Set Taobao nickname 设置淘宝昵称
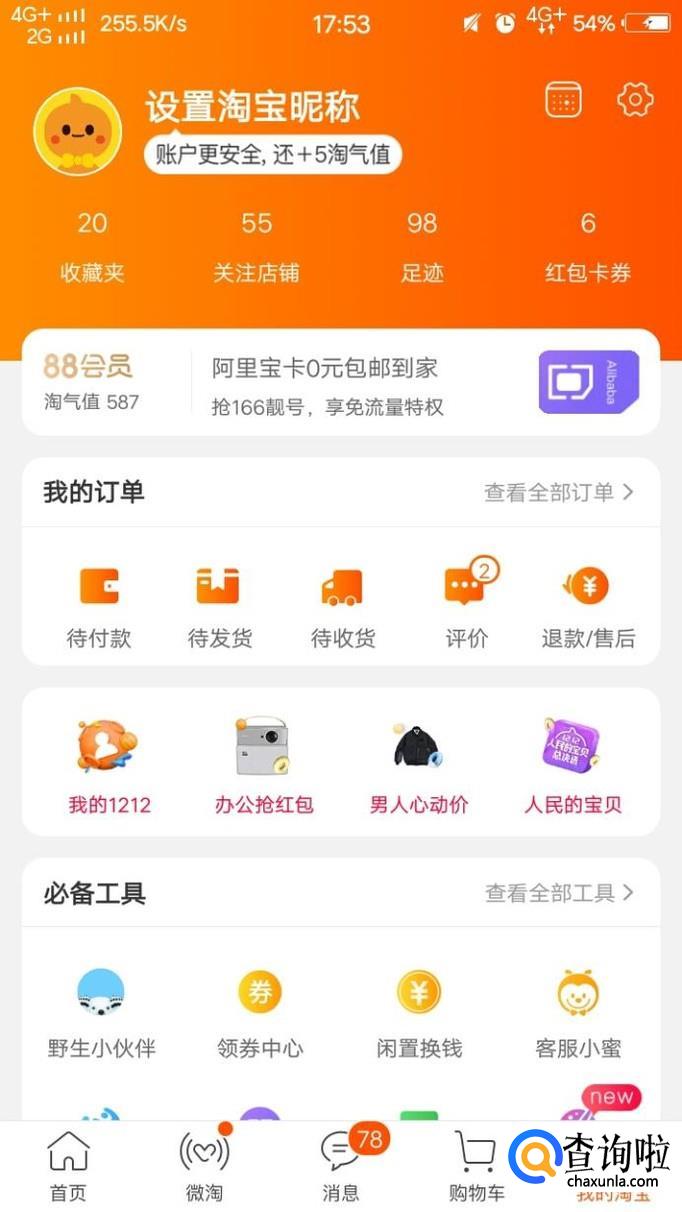Image resolution: width=682 pixels, height=1212 pixels. (x=252, y=107)
